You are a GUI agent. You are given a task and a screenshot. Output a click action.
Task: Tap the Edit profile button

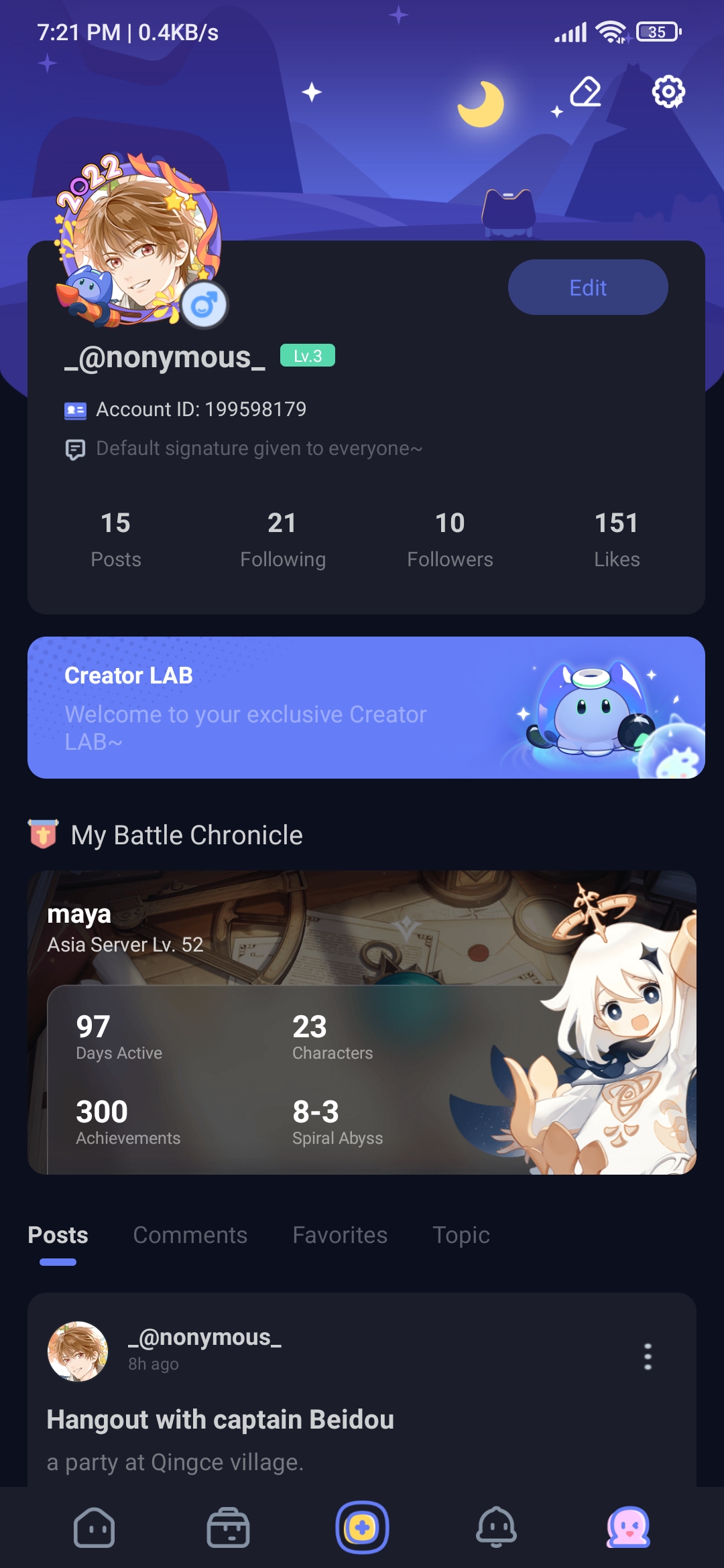588,287
